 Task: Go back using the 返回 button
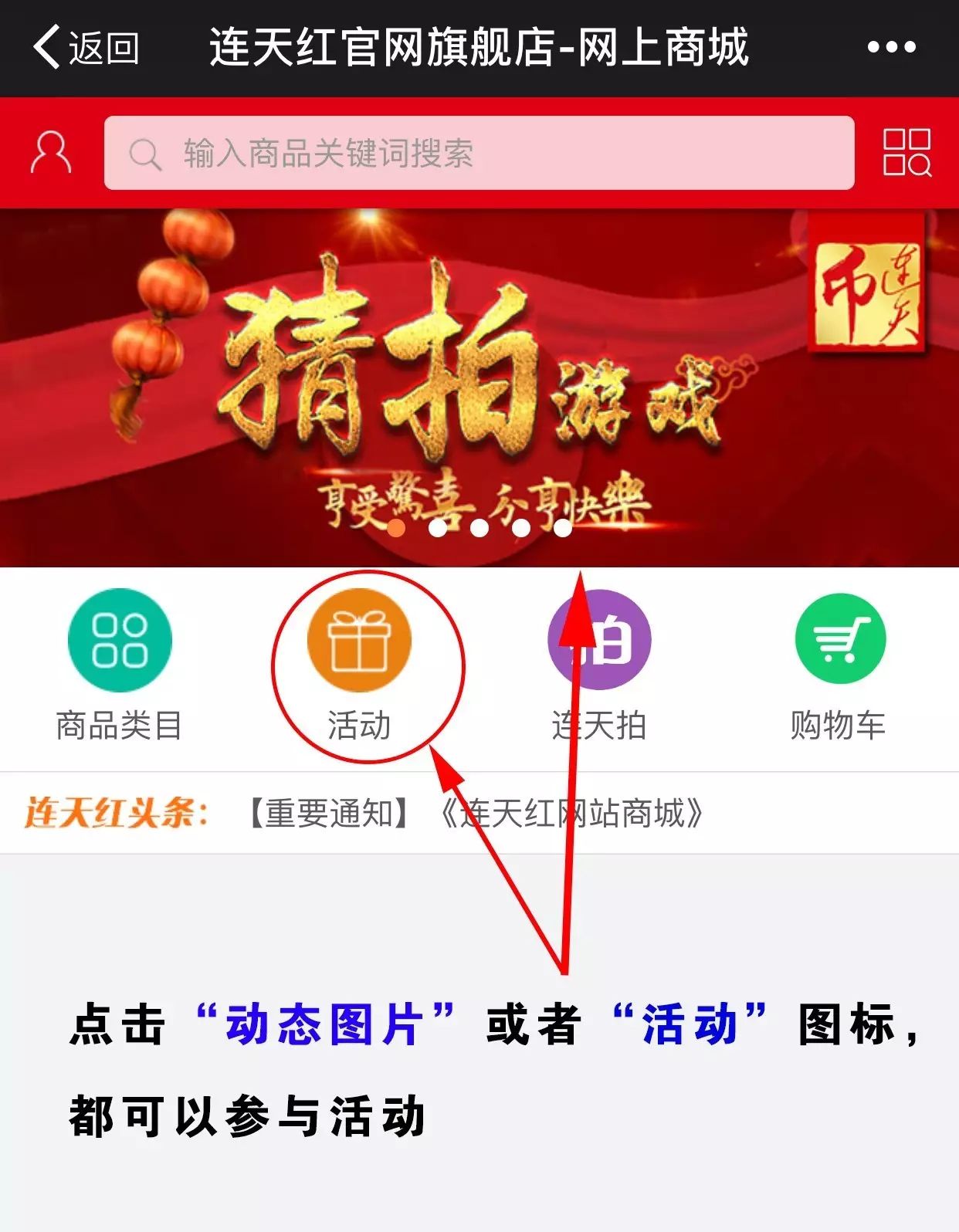coord(85,48)
